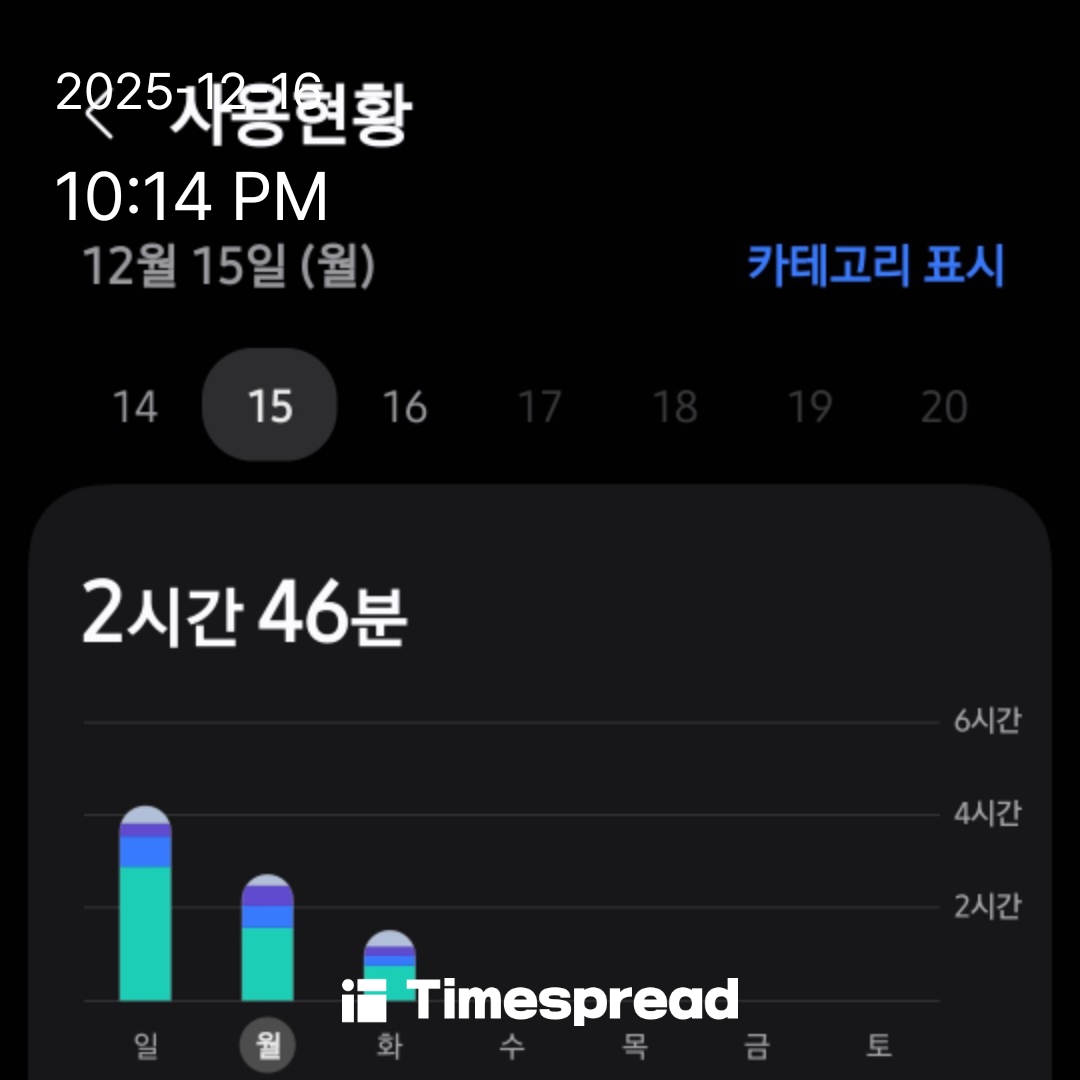Select date 14 in the week row
Screen dimensions: 1080x1080
click(x=135, y=407)
